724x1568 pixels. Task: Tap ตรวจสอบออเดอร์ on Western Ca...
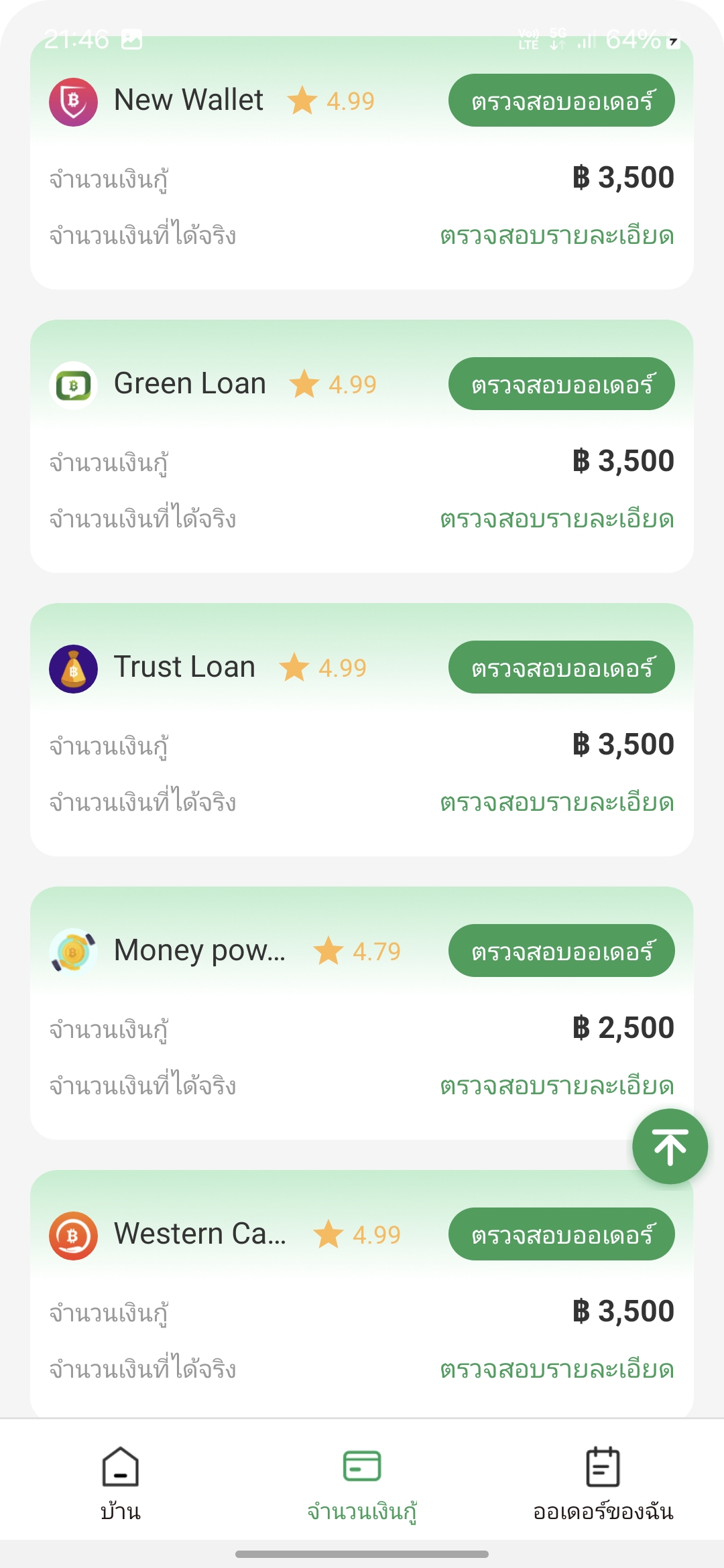(x=561, y=1234)
